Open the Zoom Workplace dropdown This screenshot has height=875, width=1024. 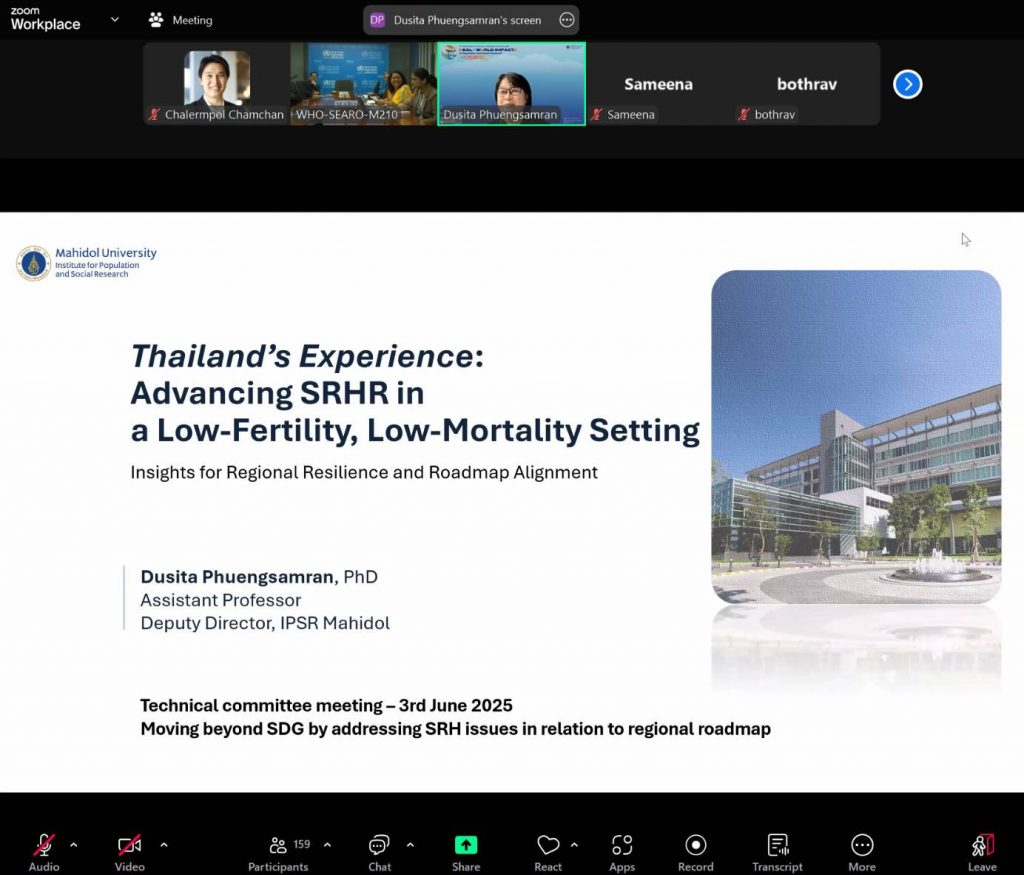(x=114, y=19)
